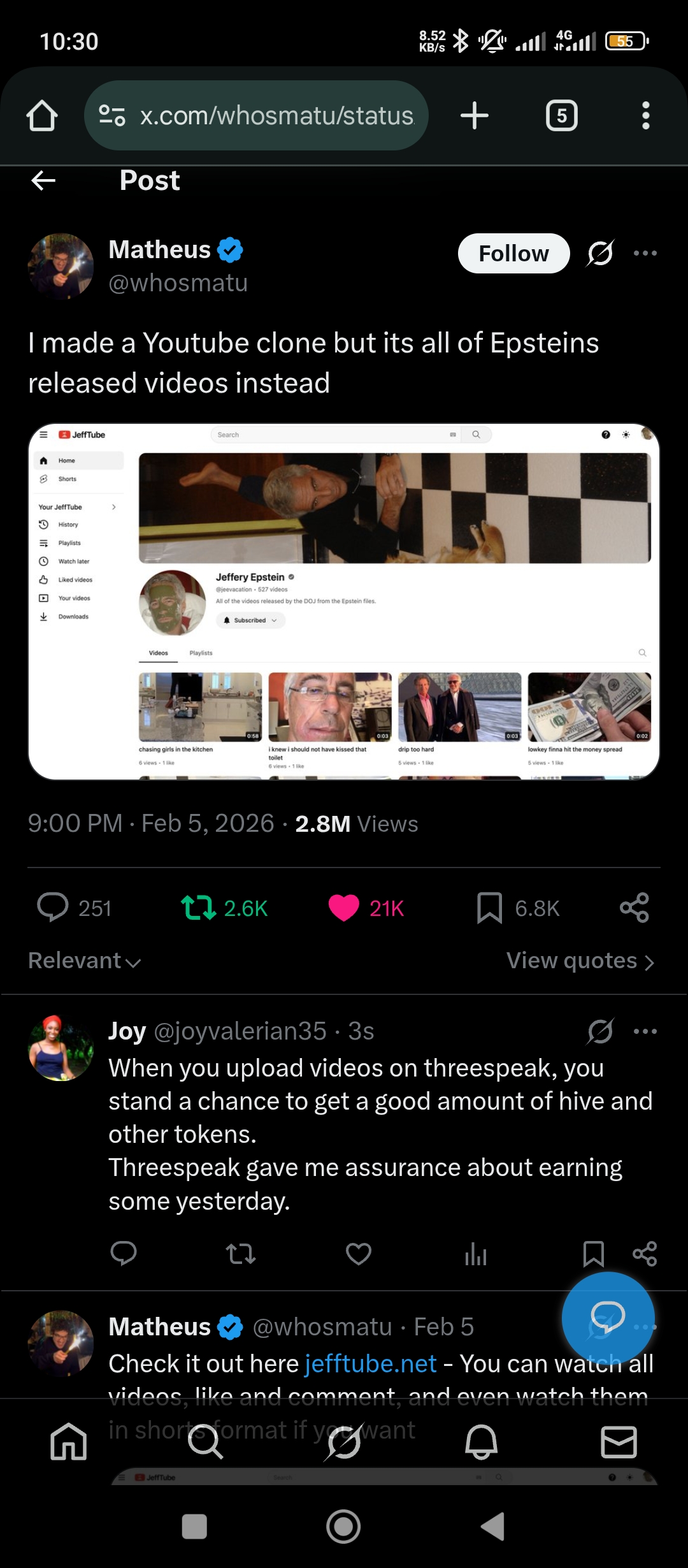The image size is (688, 1568).
Task: Share the post via the share icon
Action: click(634, 908)
